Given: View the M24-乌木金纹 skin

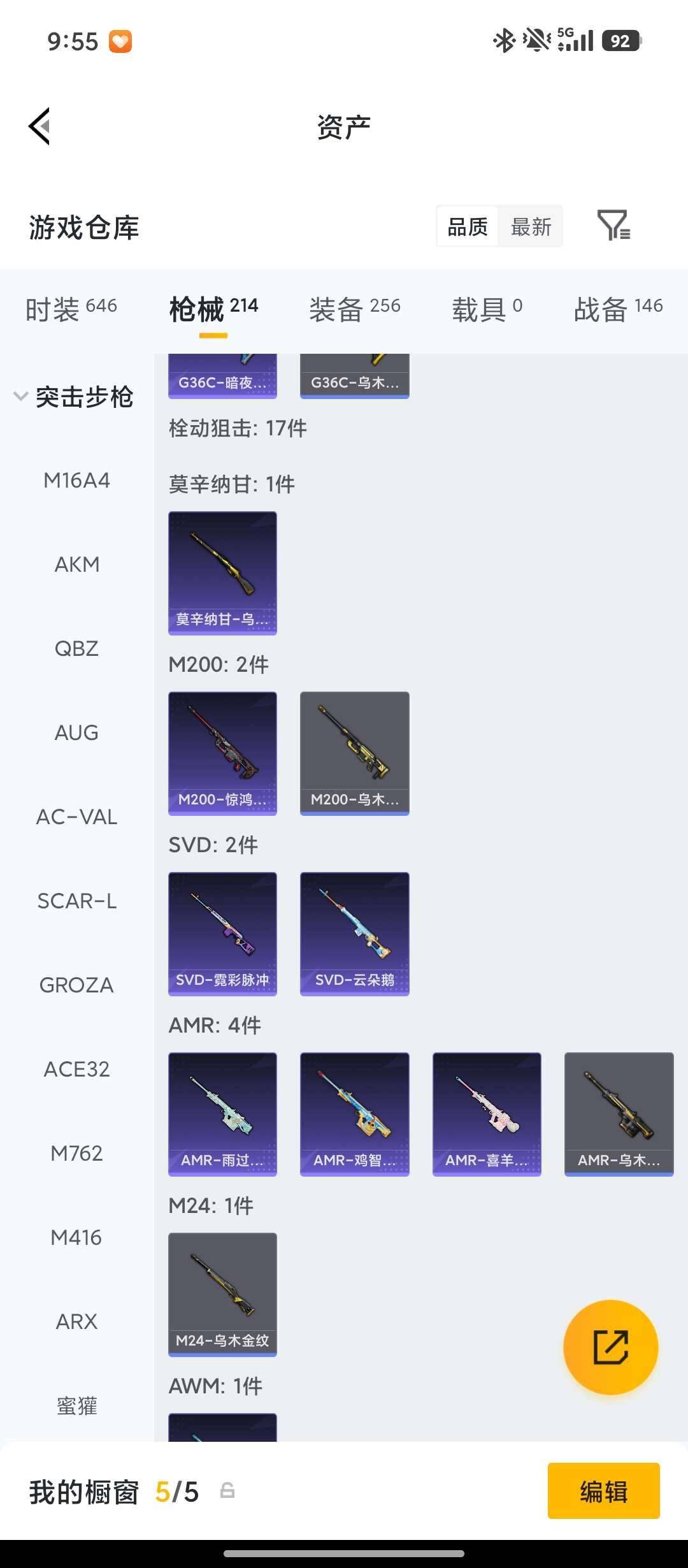Looking at the screenshot, I should 222,1294.
